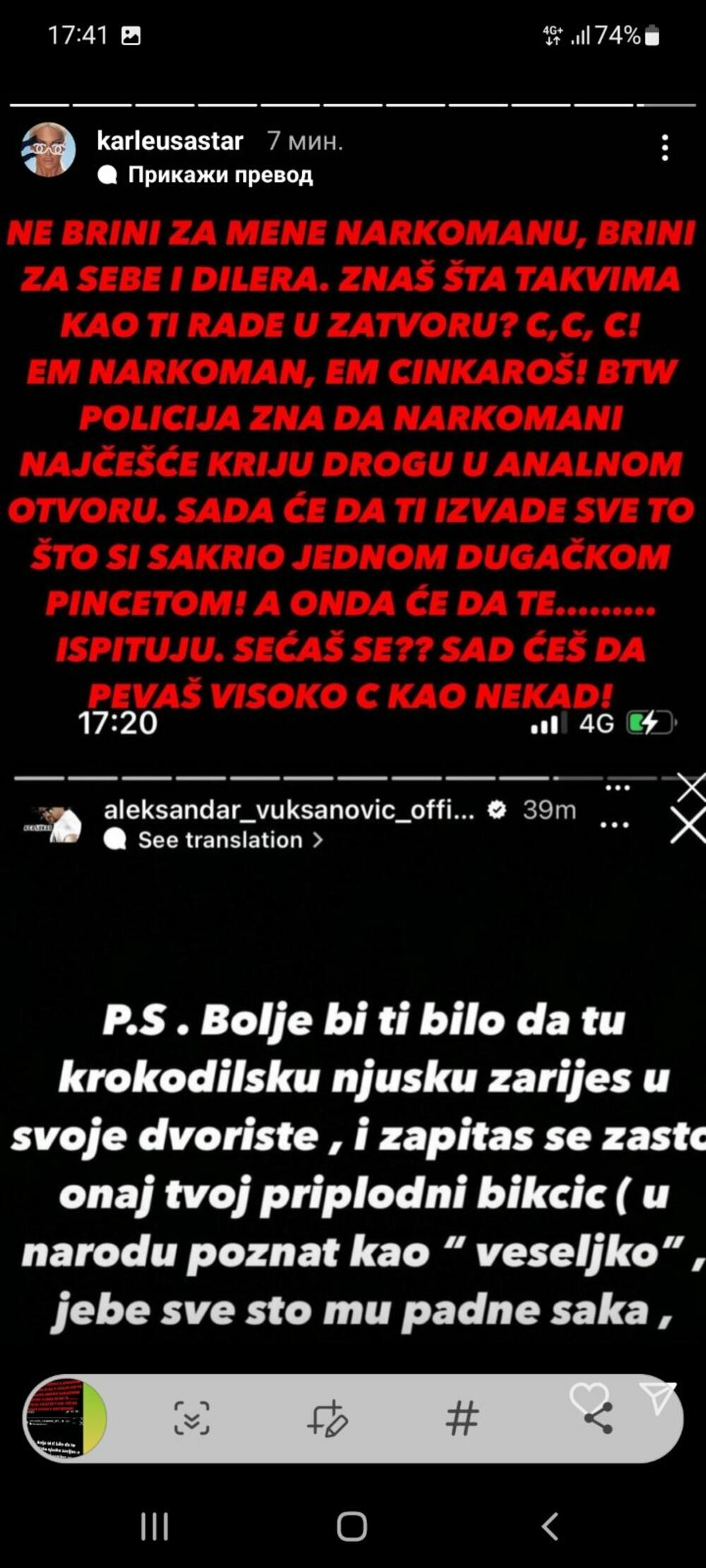Go back using the navigation bar
The image size is (706, 1568).
pos(550,1527)
